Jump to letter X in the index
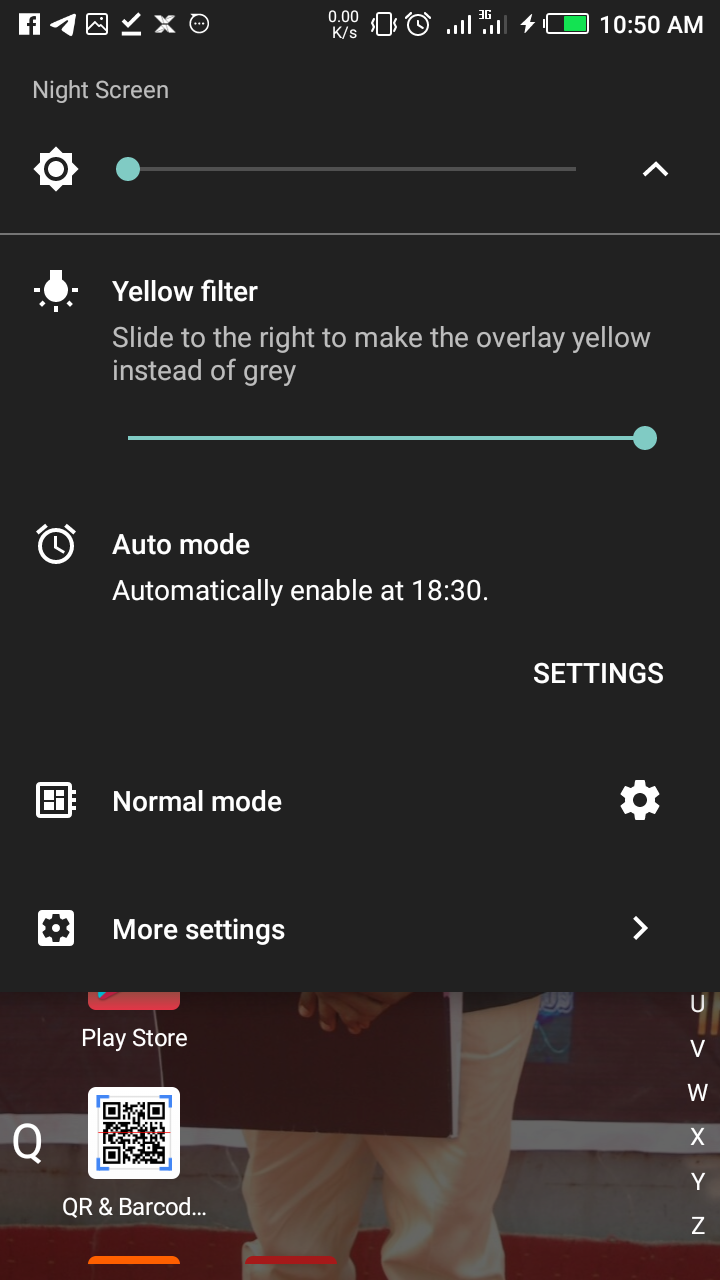The image size is (720, 1280). click(697, 1136)
